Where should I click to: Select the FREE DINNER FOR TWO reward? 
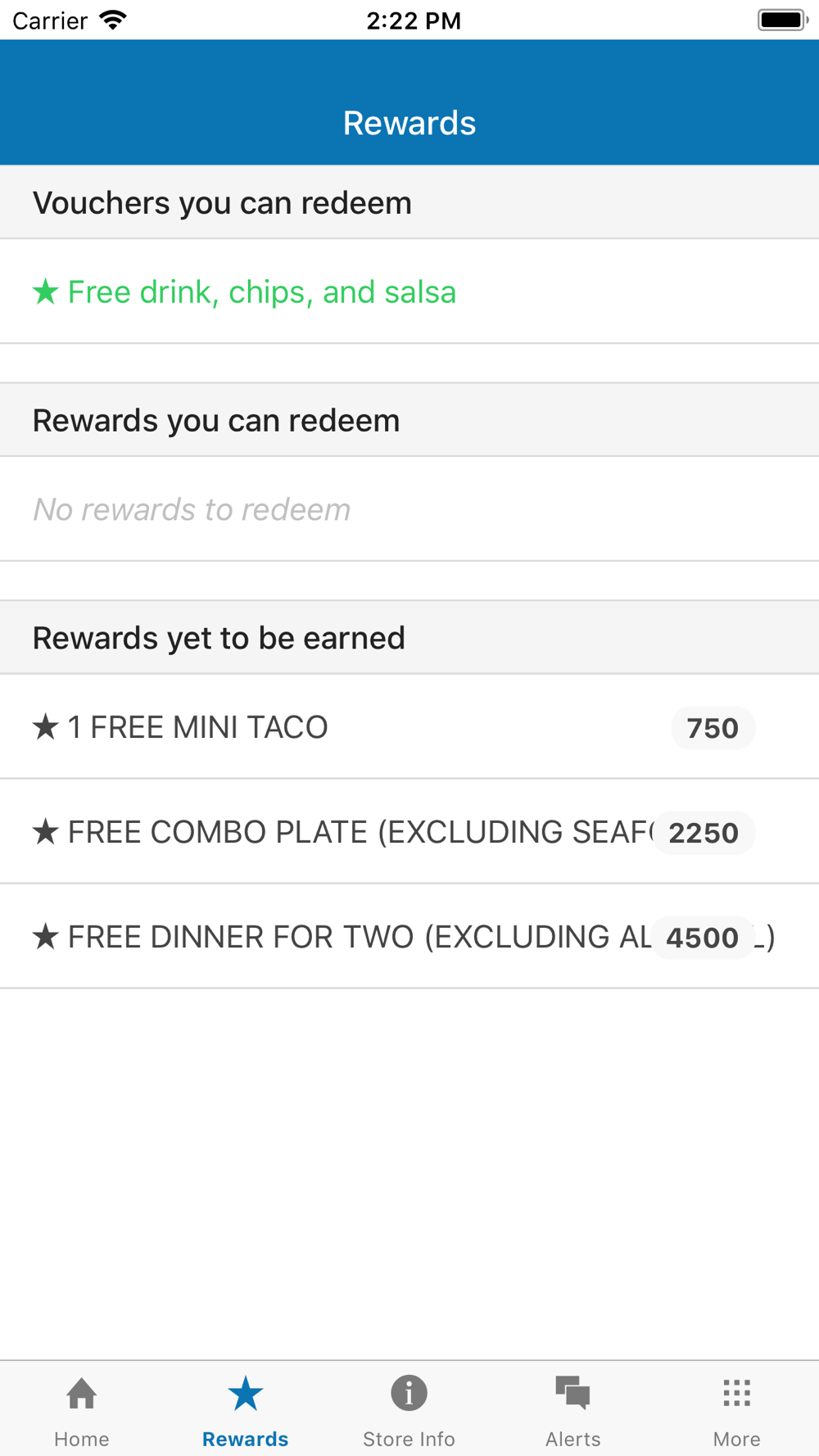click(x=409, y=937)
